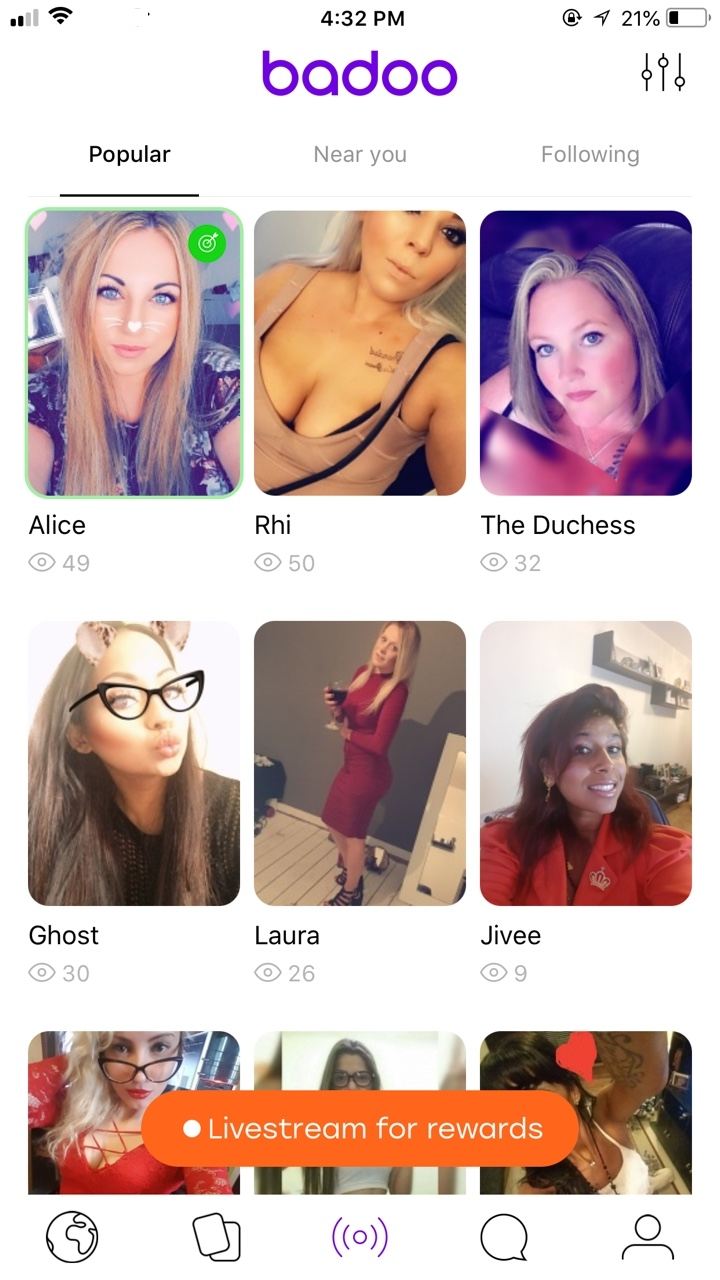Watch Laura's livestream

click(x=360, y=763)
